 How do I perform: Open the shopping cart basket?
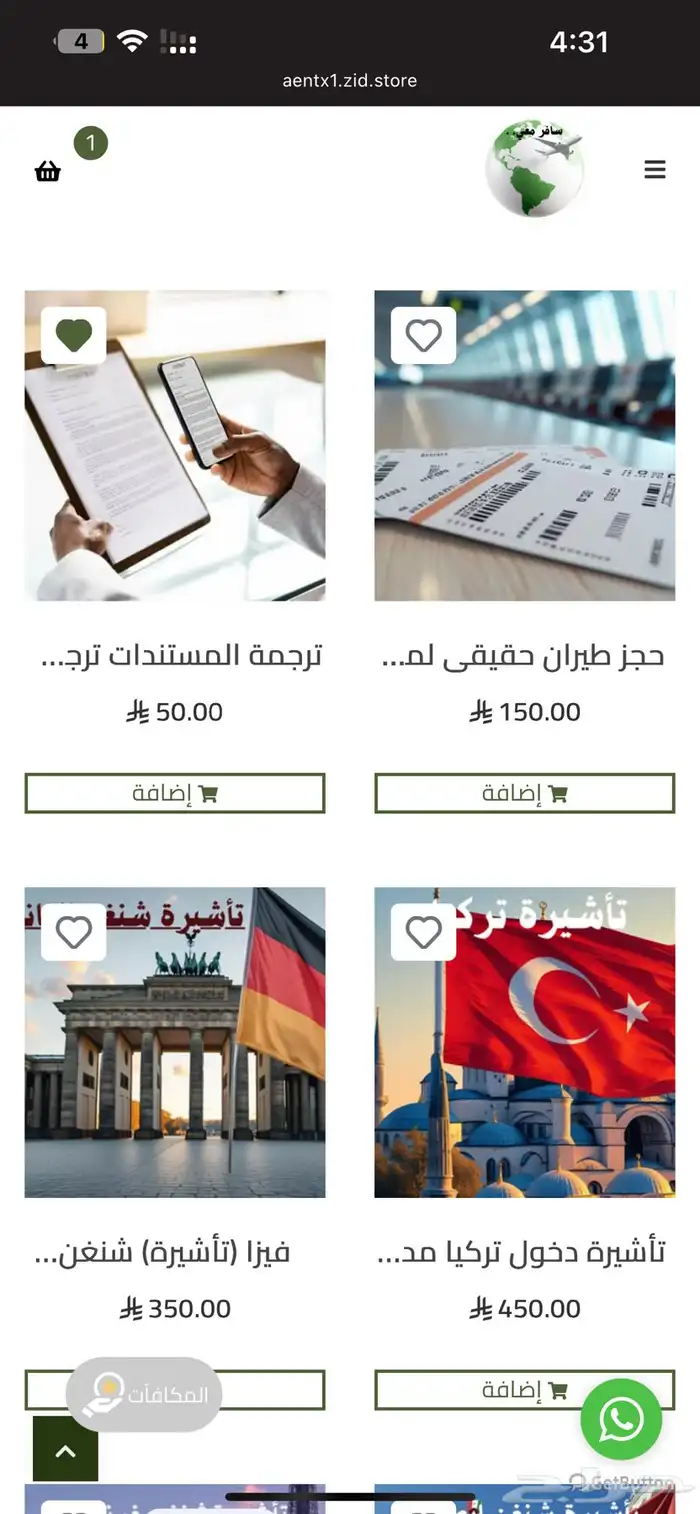pos(48,171)
